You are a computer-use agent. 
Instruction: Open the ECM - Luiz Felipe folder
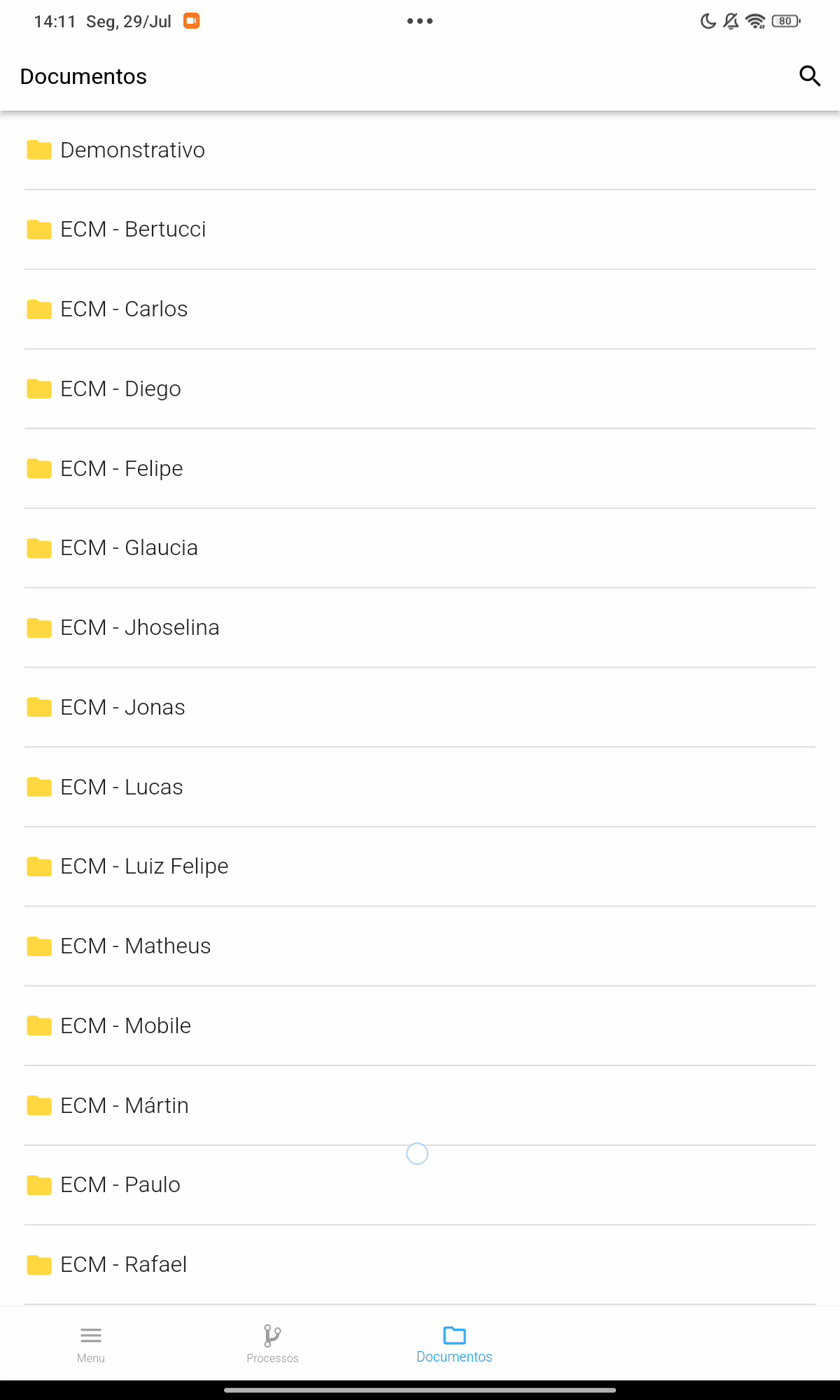click(420, 867)
